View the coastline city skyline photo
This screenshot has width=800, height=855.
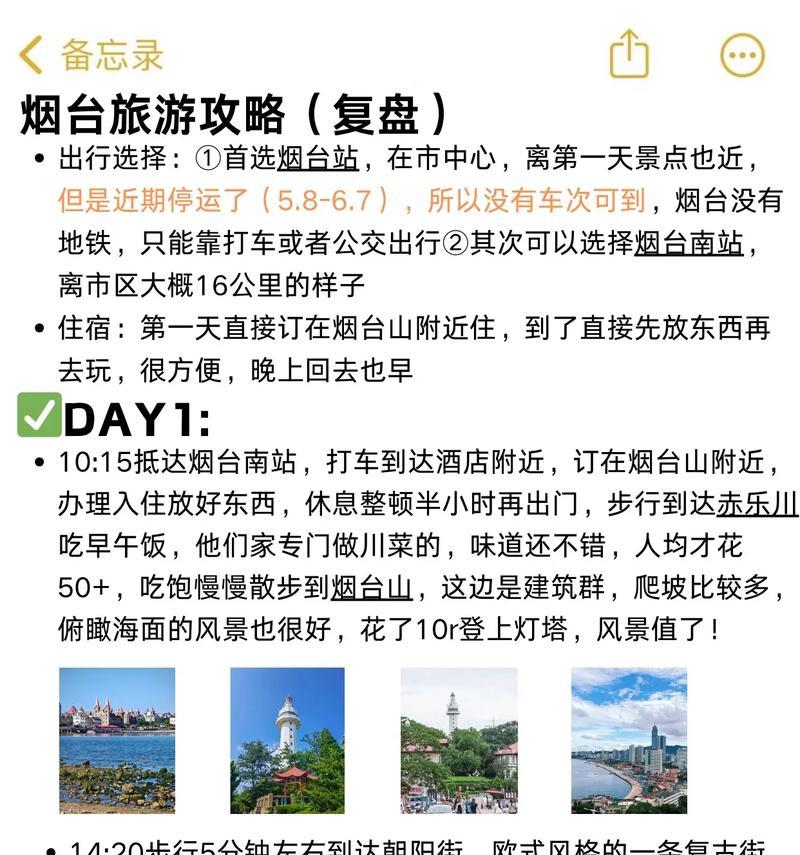point(629,740)
